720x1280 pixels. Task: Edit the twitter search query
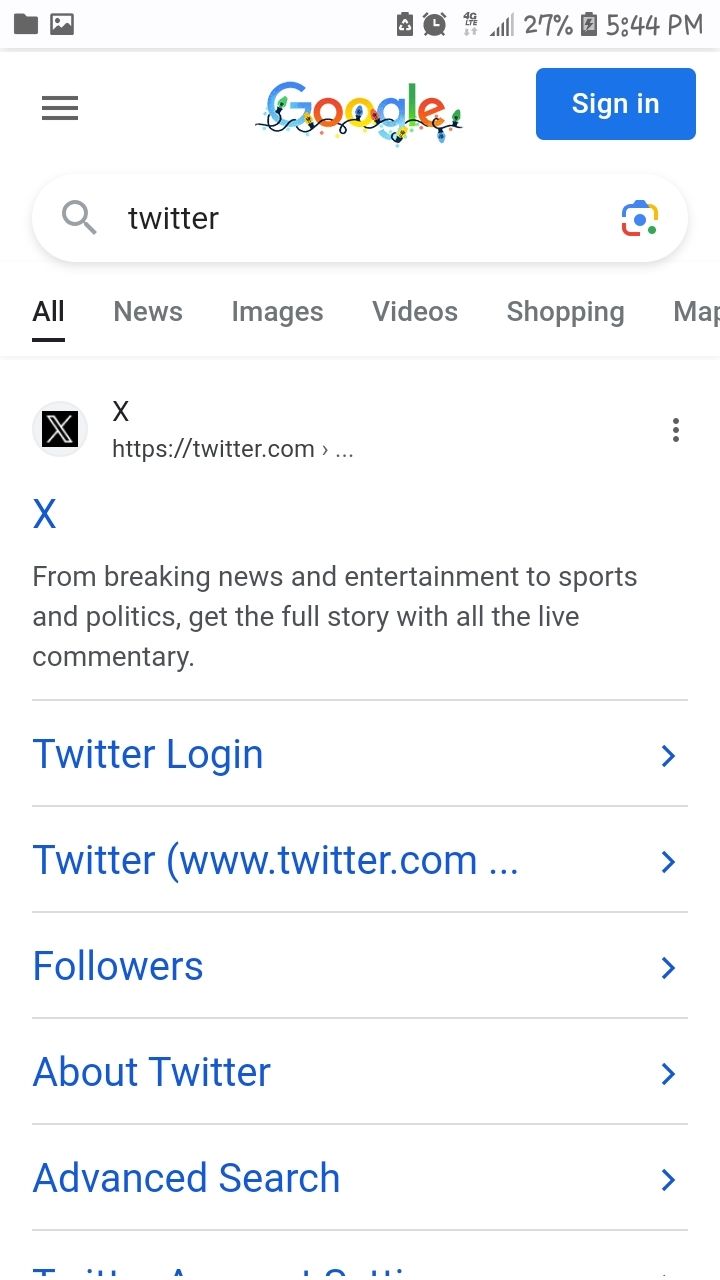[360, 218]
